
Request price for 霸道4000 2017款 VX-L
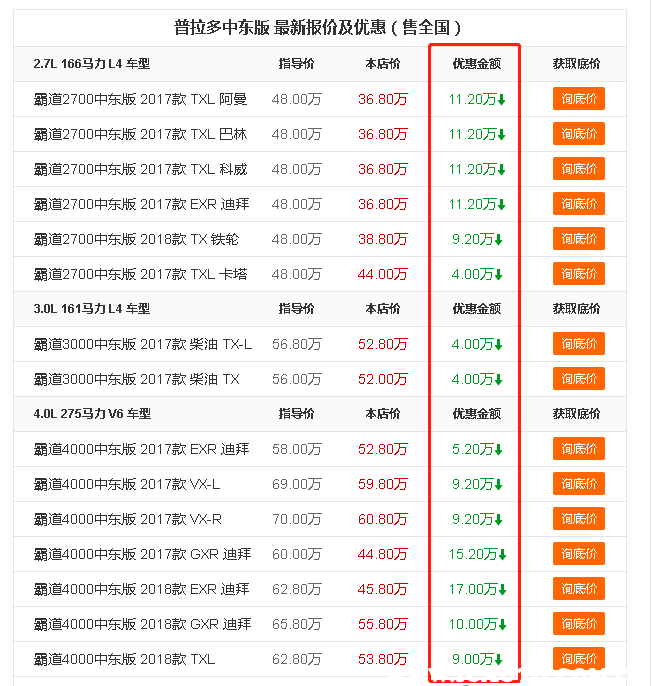[x=578, y=484]
